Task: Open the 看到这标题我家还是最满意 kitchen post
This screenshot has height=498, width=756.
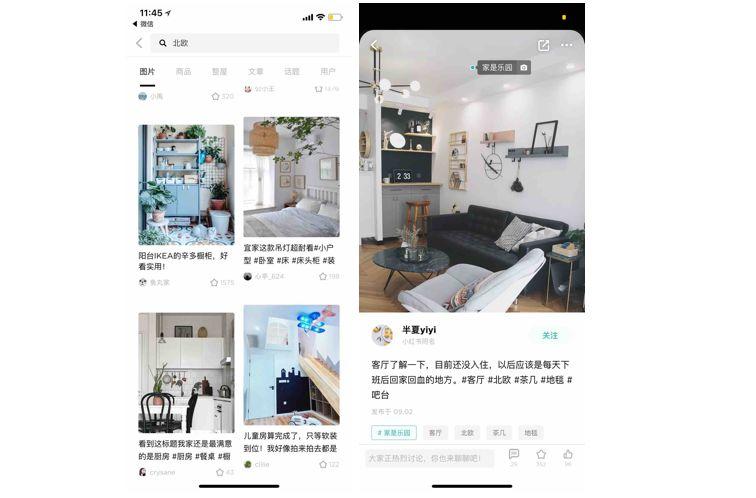Action: tap(186, 372)
